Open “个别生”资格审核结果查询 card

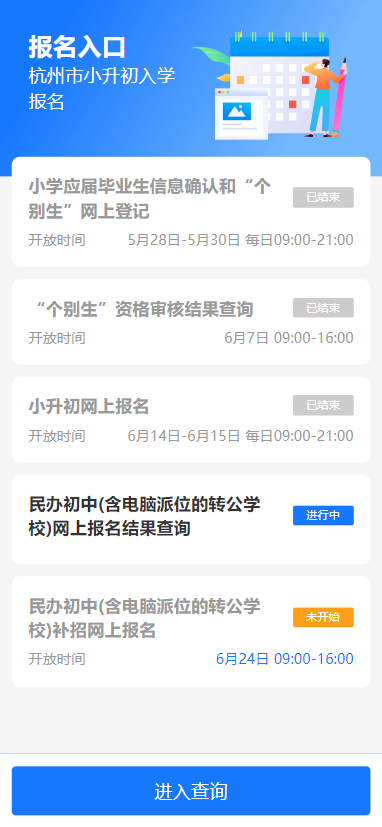tap(191, 322)
